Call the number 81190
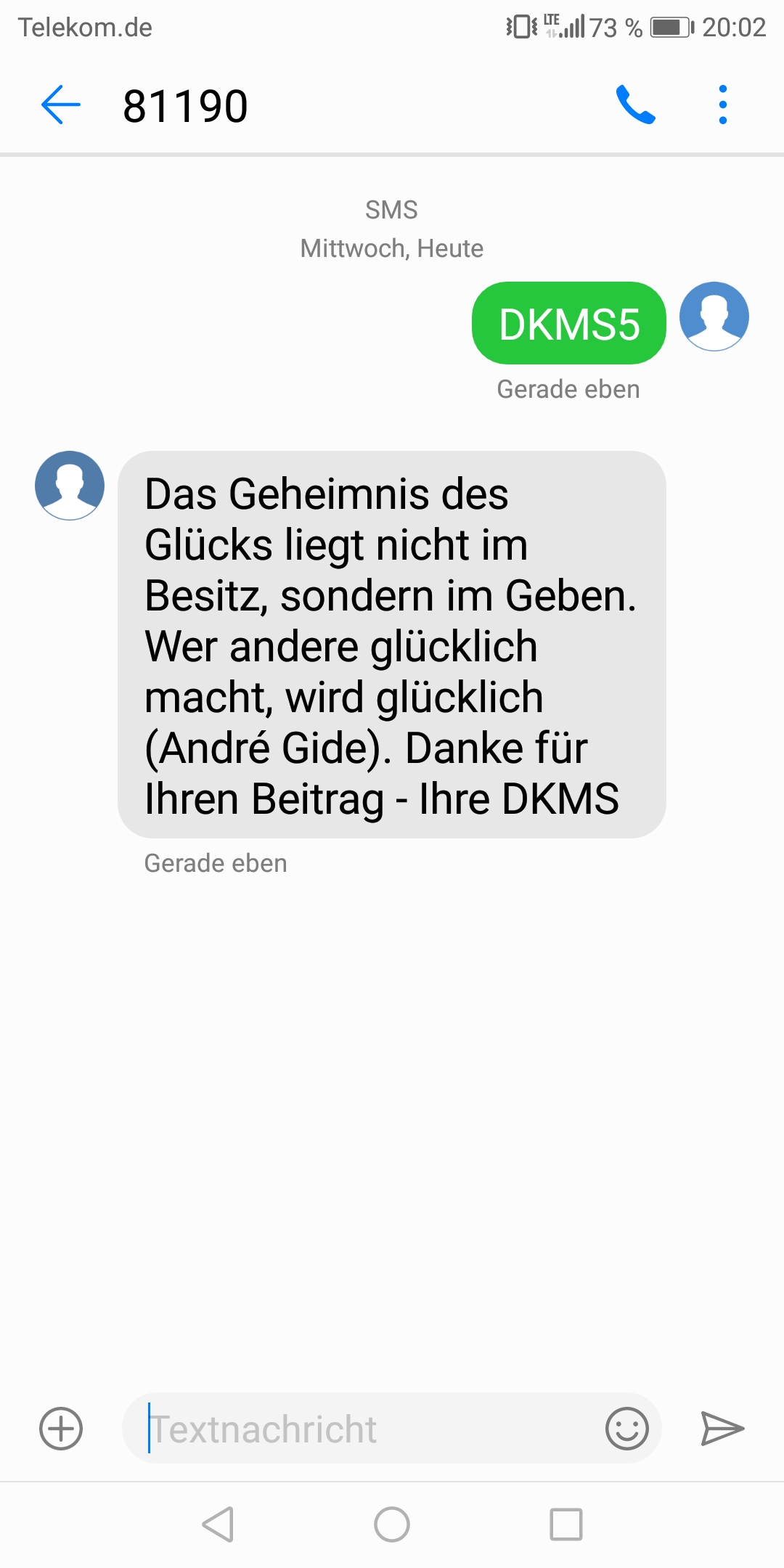This screenshot has width=784, height=1568. pyautogui.click(x=636, y=105)
